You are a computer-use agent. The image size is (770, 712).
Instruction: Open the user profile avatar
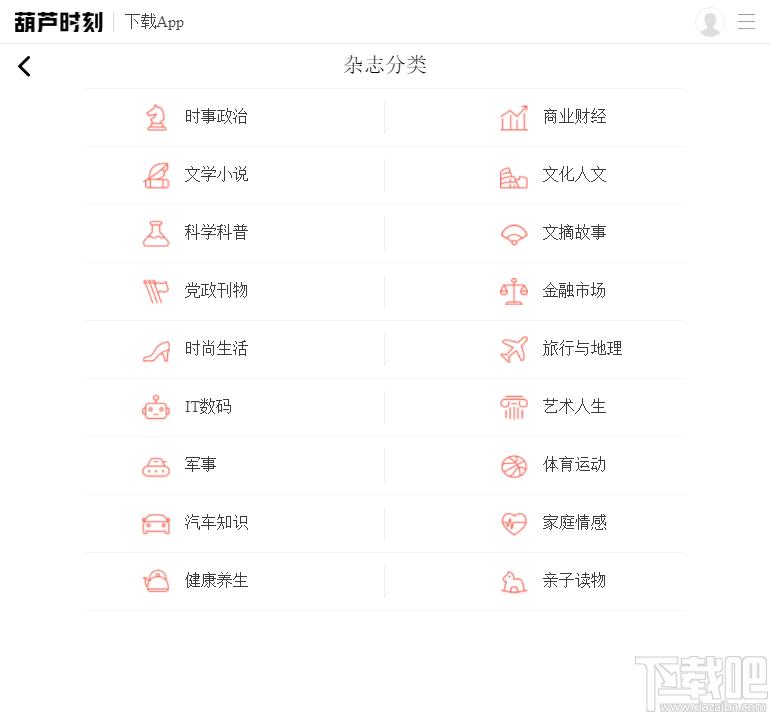tap(710, 22)
